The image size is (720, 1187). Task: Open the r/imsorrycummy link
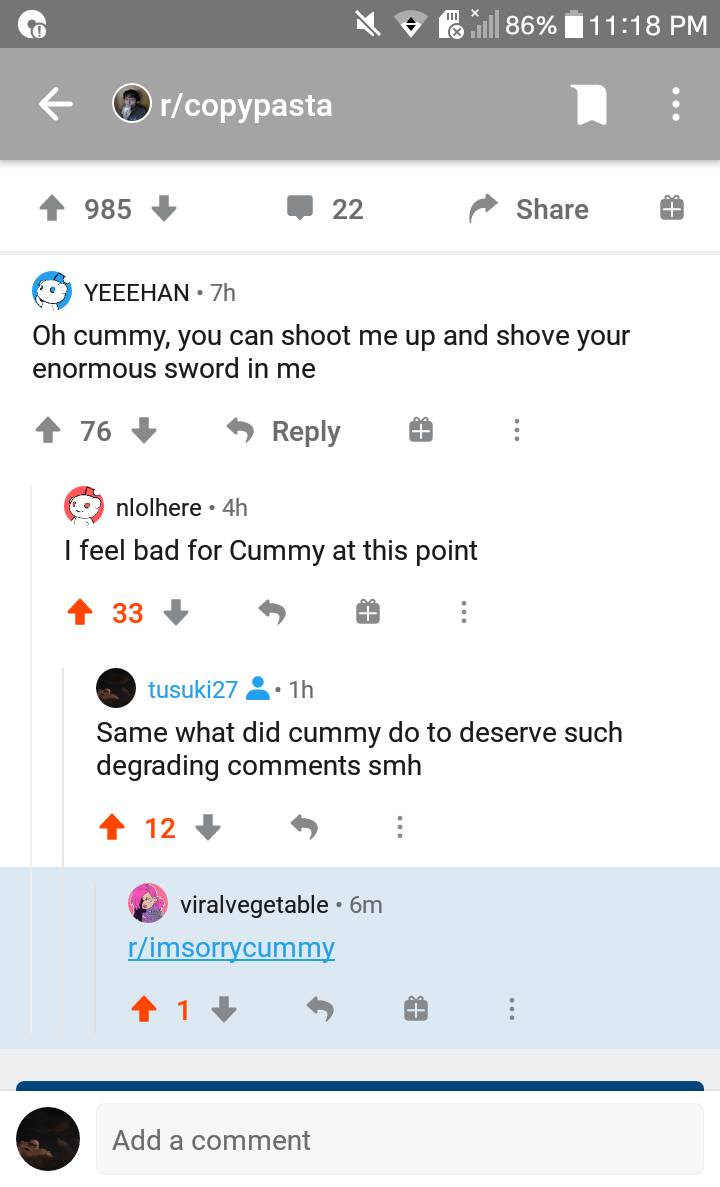pos(231,948)
